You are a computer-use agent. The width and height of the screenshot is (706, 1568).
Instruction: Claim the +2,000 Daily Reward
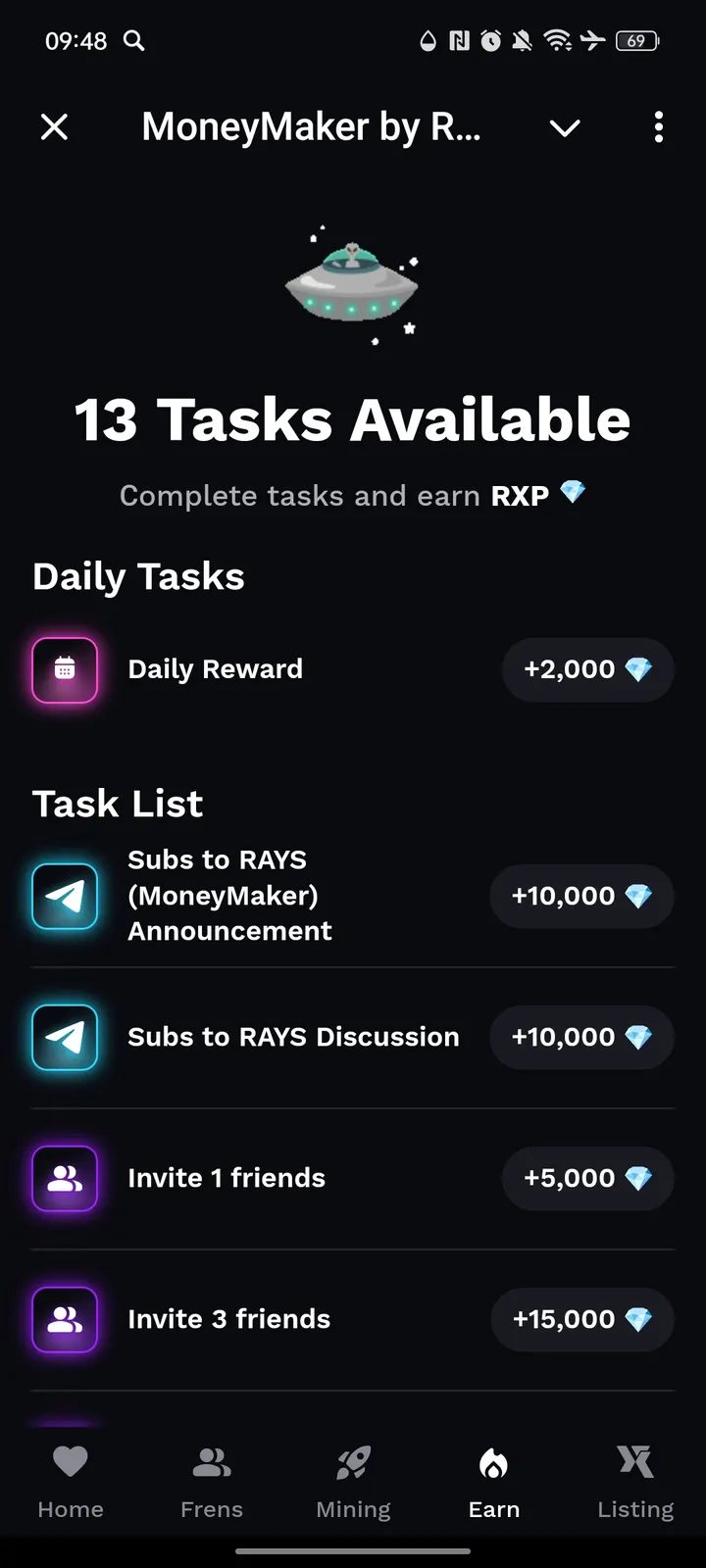tap(587, 669)
